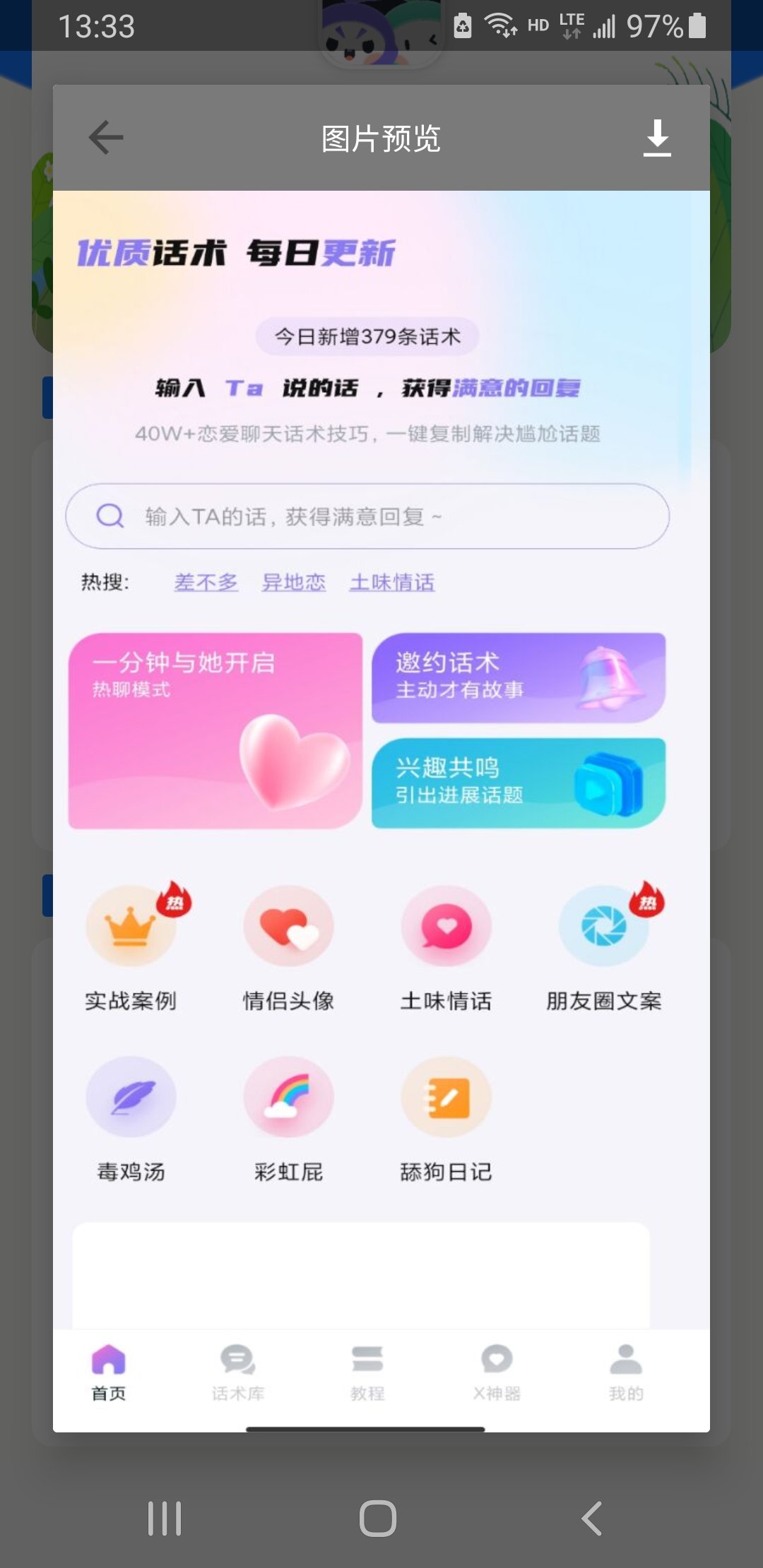
Task: Tap the download icon in the top bar
Action: pyautogui.click(x=658, y=137)
